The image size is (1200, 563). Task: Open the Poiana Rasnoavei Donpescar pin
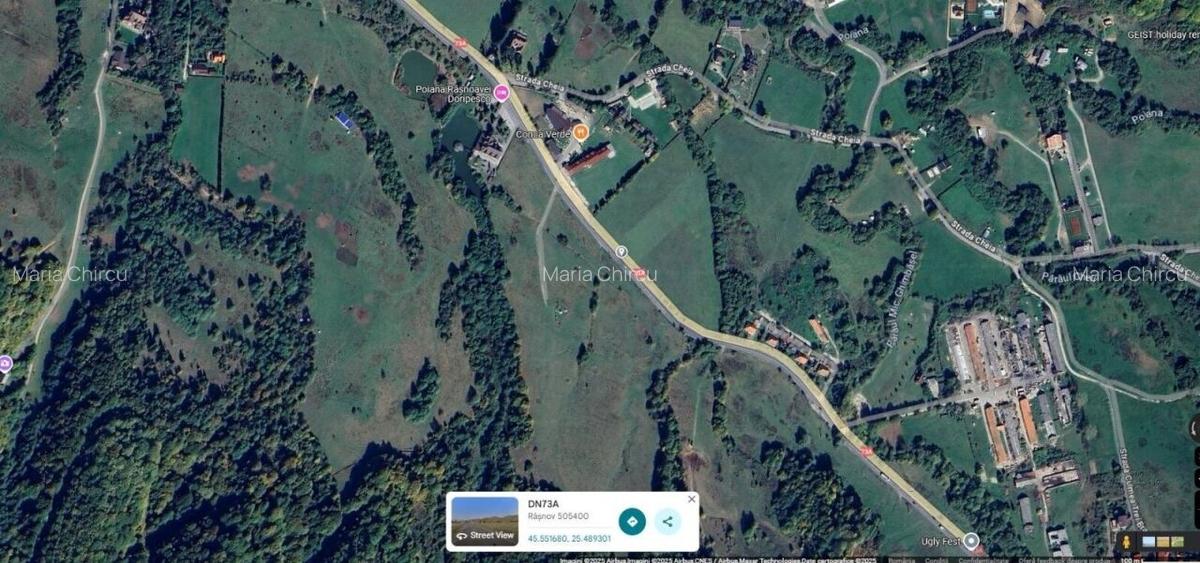tap(502, 93)
